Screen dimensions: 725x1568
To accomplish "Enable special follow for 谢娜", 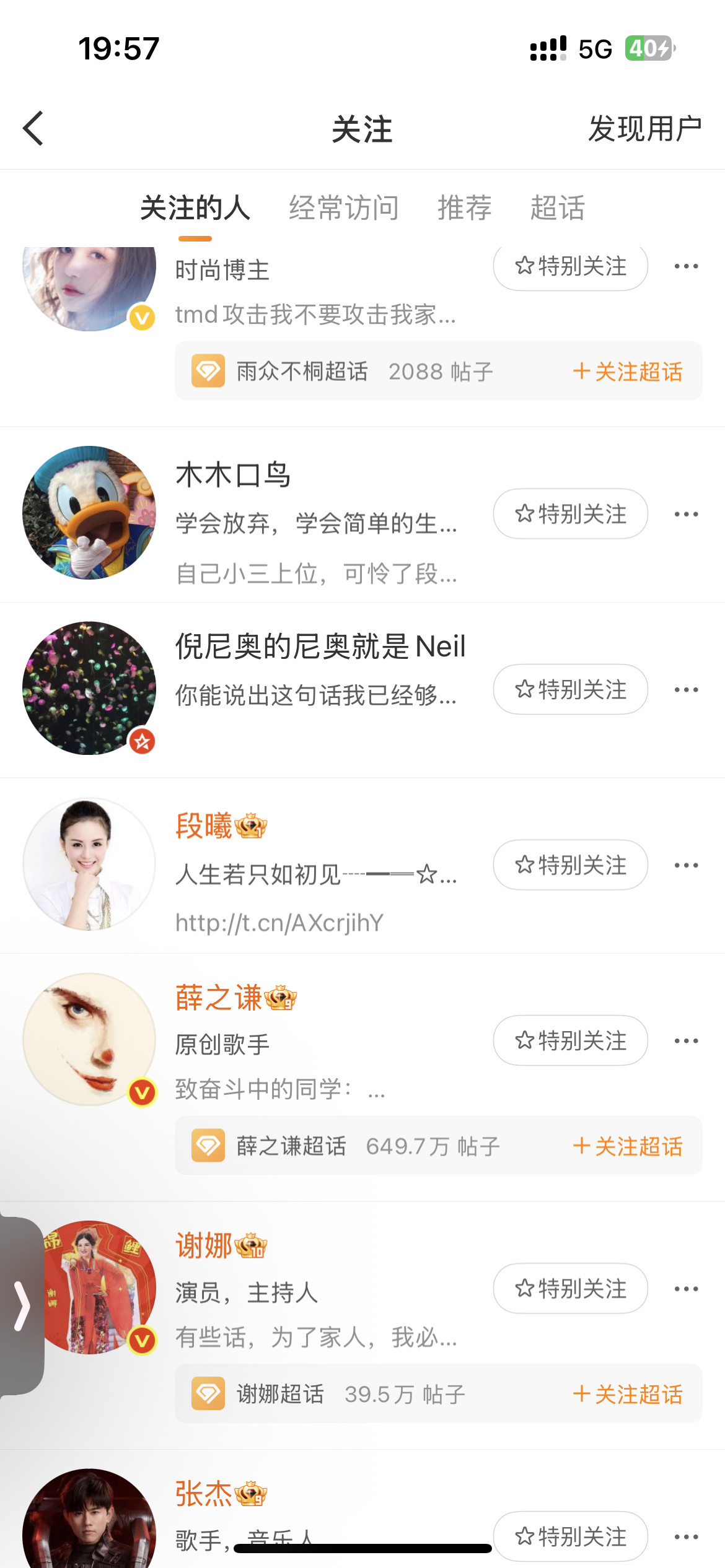I will point(569,1288).
